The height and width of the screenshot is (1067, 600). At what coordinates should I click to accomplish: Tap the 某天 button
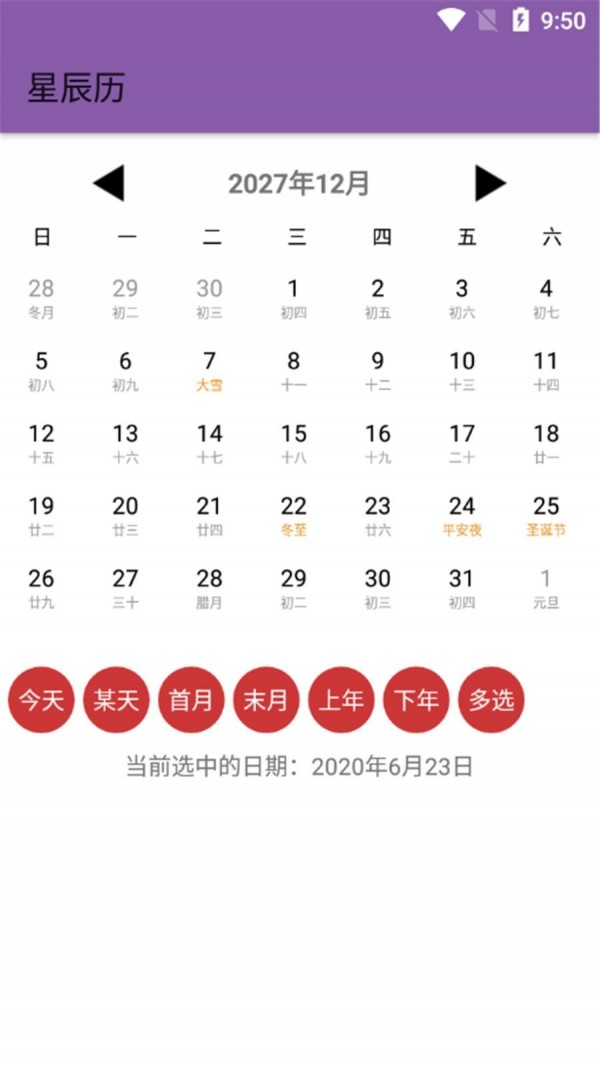tap(117, 700)
